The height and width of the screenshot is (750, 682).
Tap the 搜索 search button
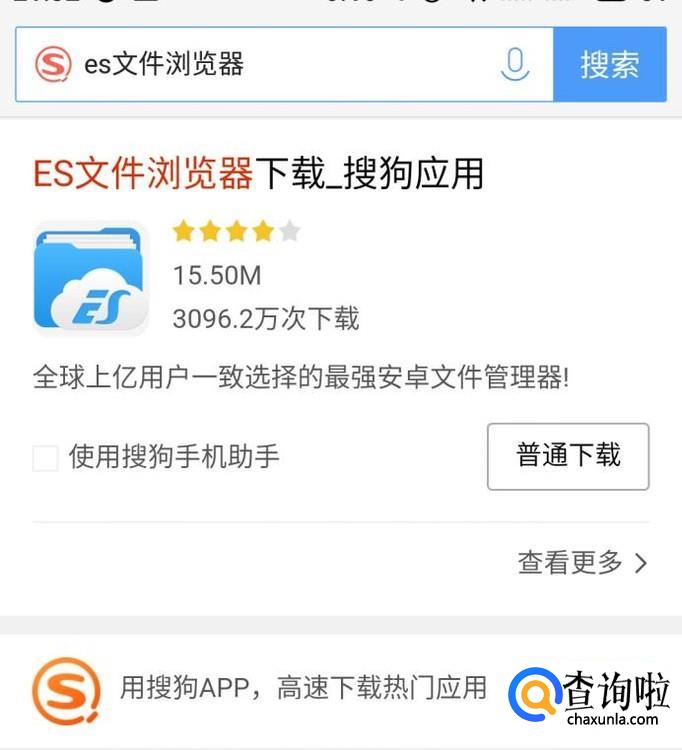(x=609, y=65)
